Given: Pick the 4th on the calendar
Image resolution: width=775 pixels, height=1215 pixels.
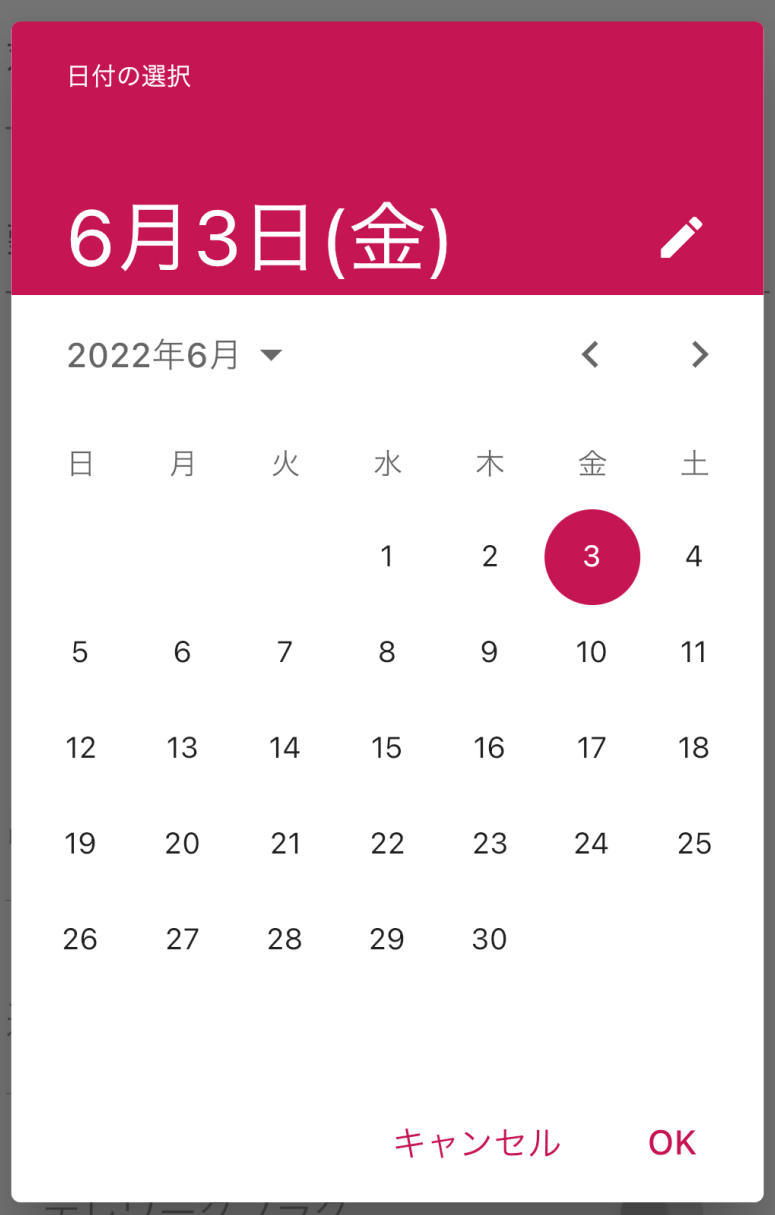Looking at the screenshot, I should pyautogui.click(x=694, y=557).
